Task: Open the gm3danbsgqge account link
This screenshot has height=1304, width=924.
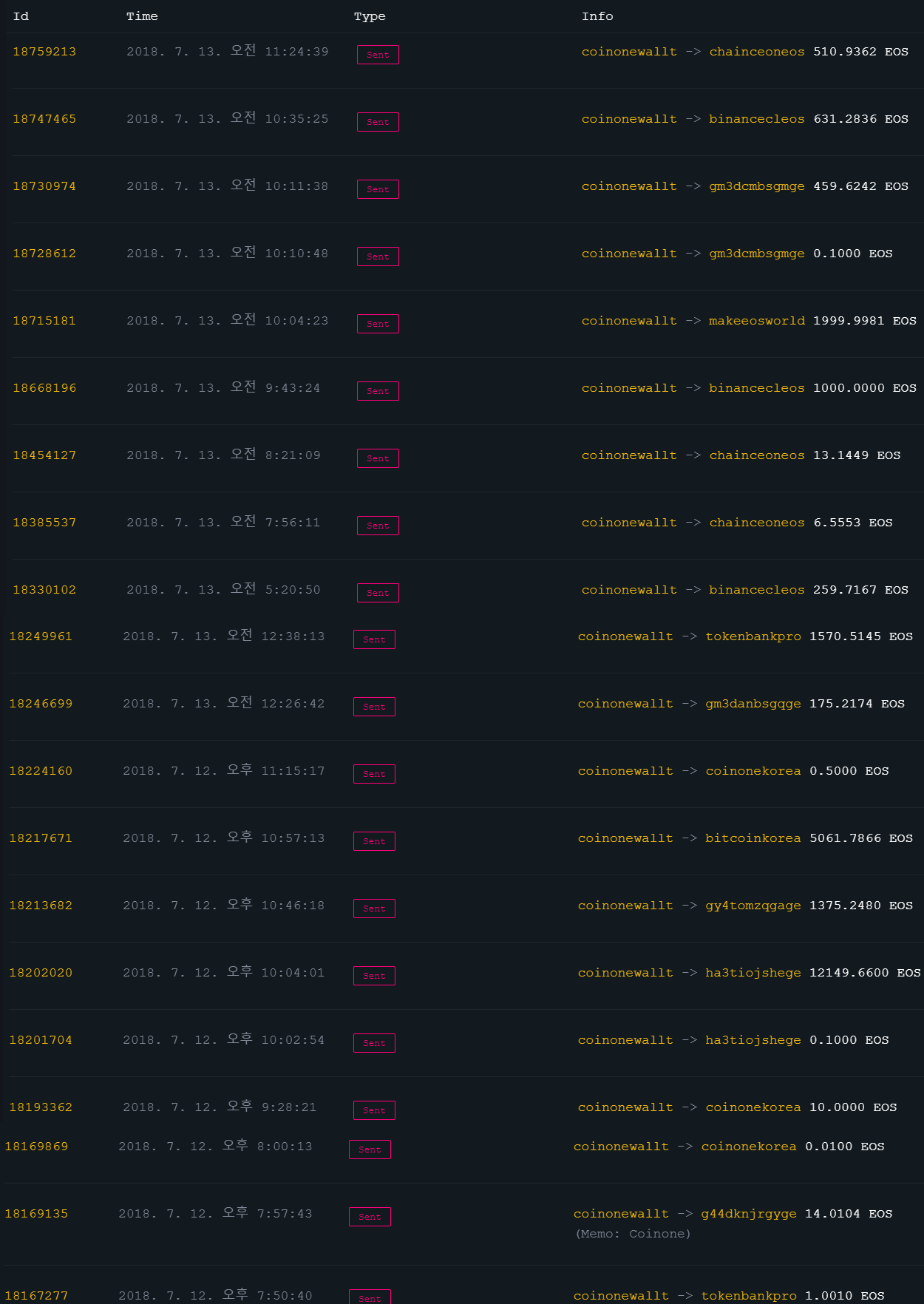Action: pyautogui.click(x=753, y=704)
